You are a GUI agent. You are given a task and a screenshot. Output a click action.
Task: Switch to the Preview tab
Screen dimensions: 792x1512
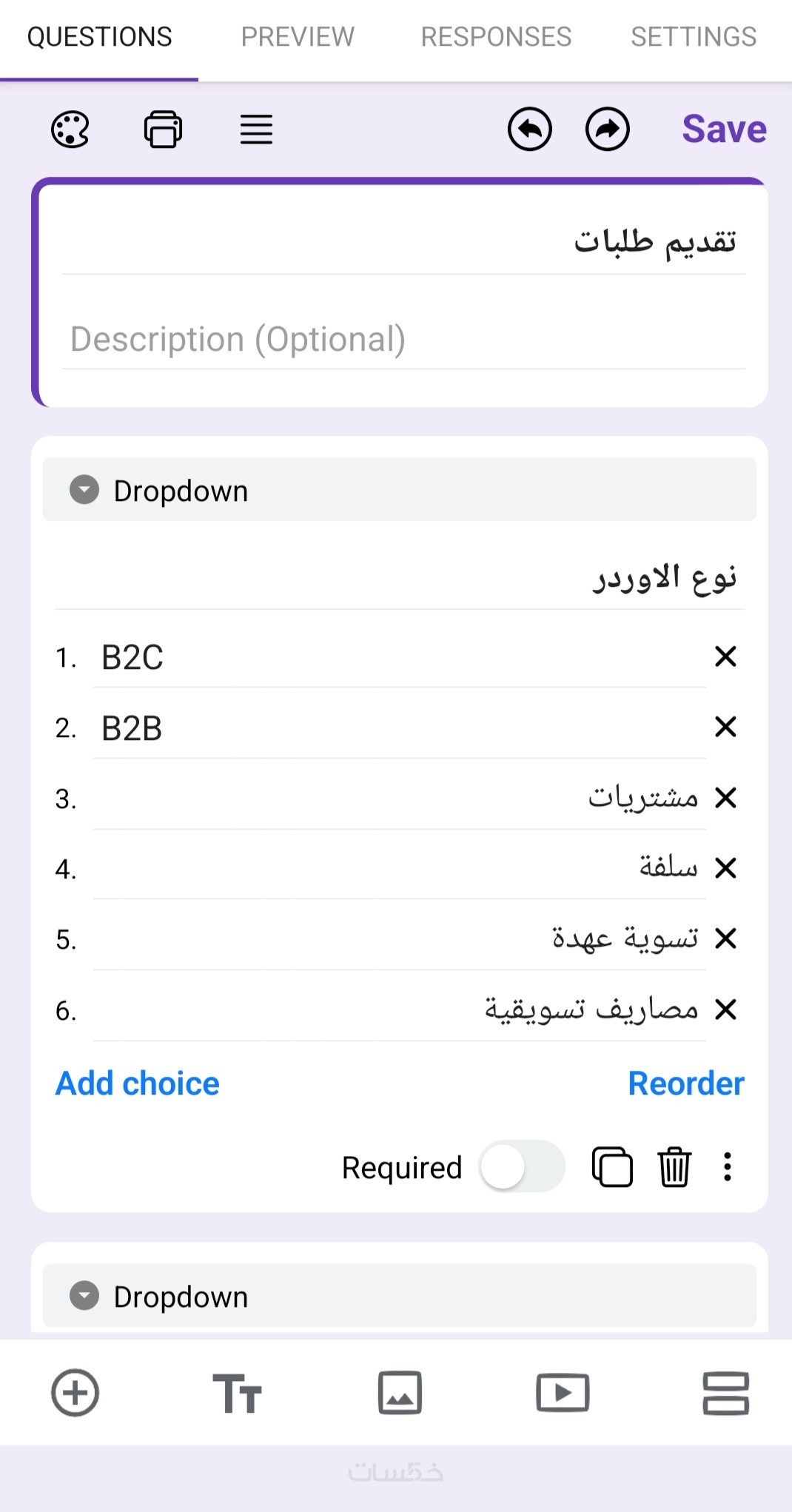coord(298,37)
